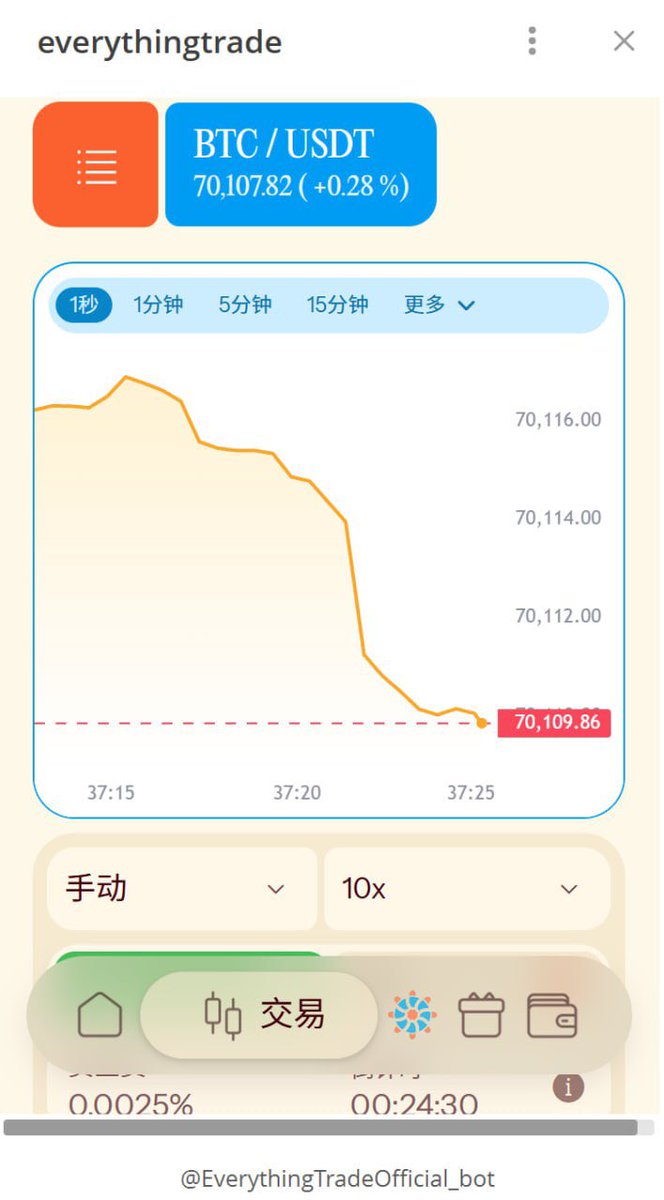
Task: Open the orange list menu button
Action: pyautogui.click(x=96, y=165)
